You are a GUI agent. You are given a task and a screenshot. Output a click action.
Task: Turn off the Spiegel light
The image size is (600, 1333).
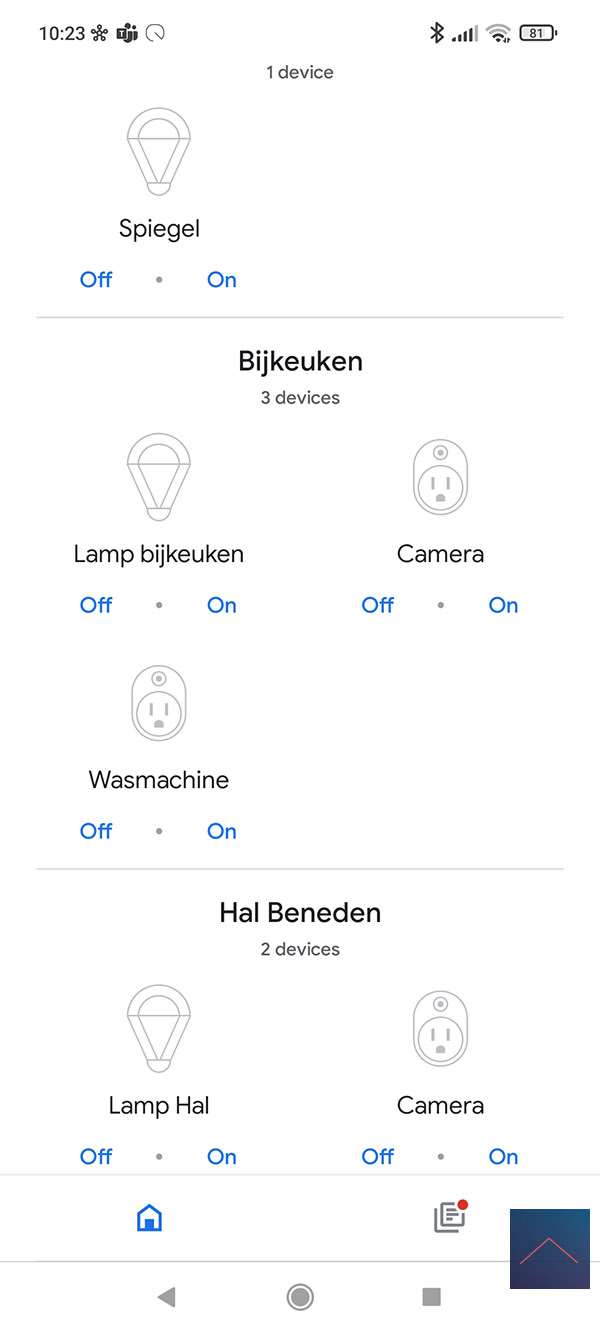[x=96, y=280]
